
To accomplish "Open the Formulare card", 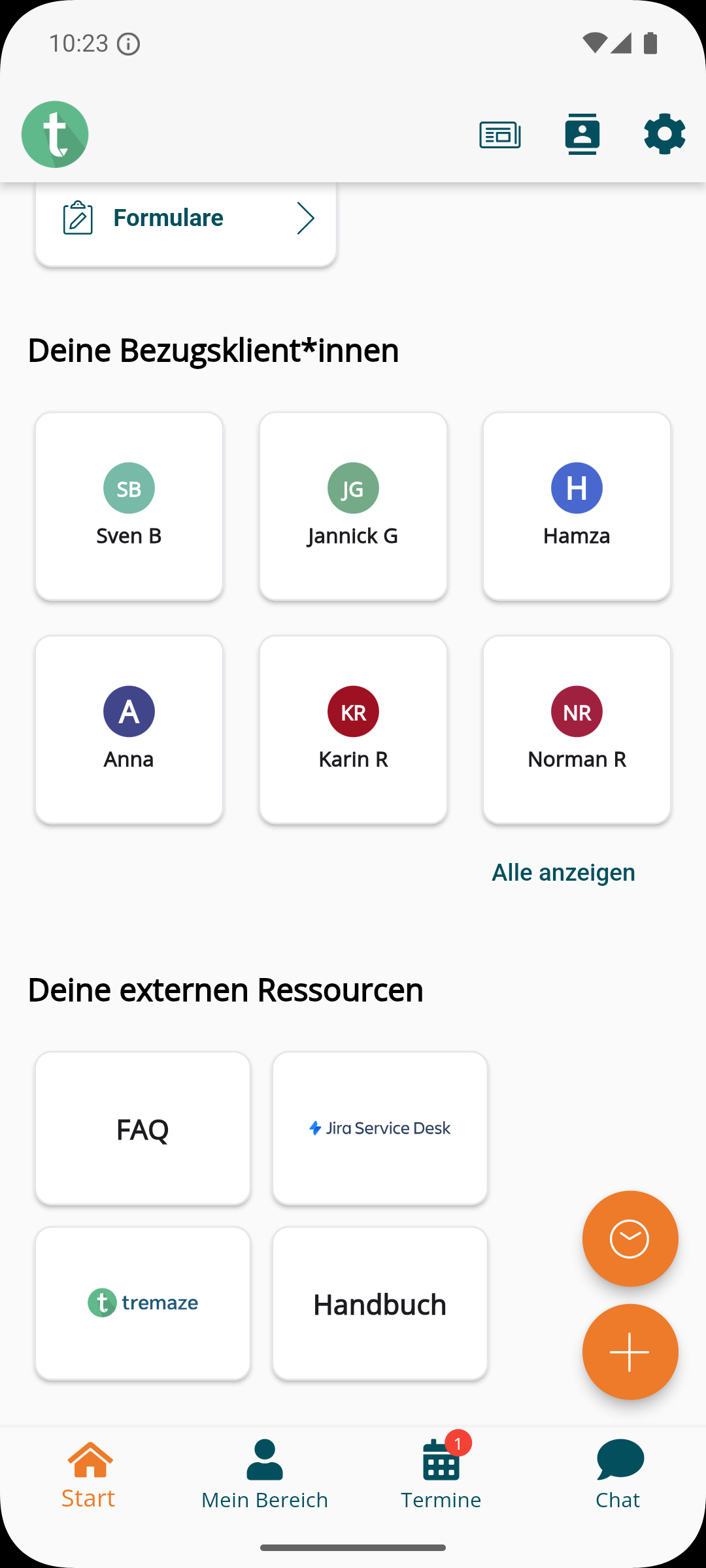I will [186, 220].
